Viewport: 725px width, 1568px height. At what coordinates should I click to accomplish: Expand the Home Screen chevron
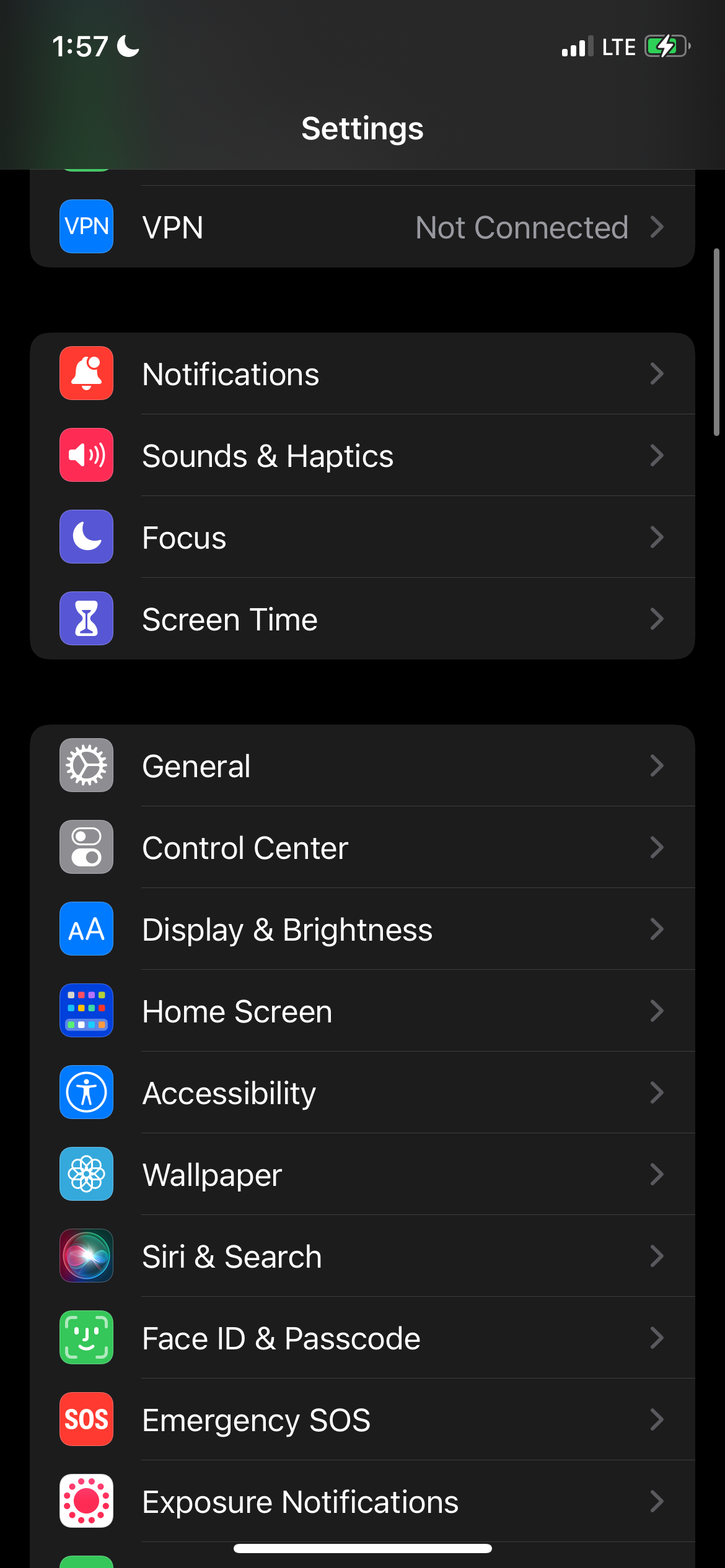point(657,1011)
